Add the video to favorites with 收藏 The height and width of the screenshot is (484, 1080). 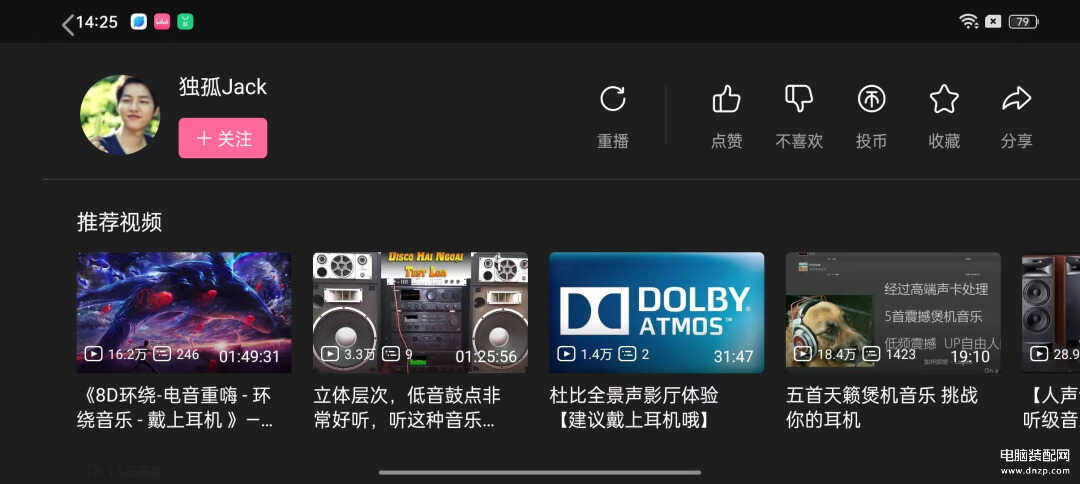pos(944,115)
